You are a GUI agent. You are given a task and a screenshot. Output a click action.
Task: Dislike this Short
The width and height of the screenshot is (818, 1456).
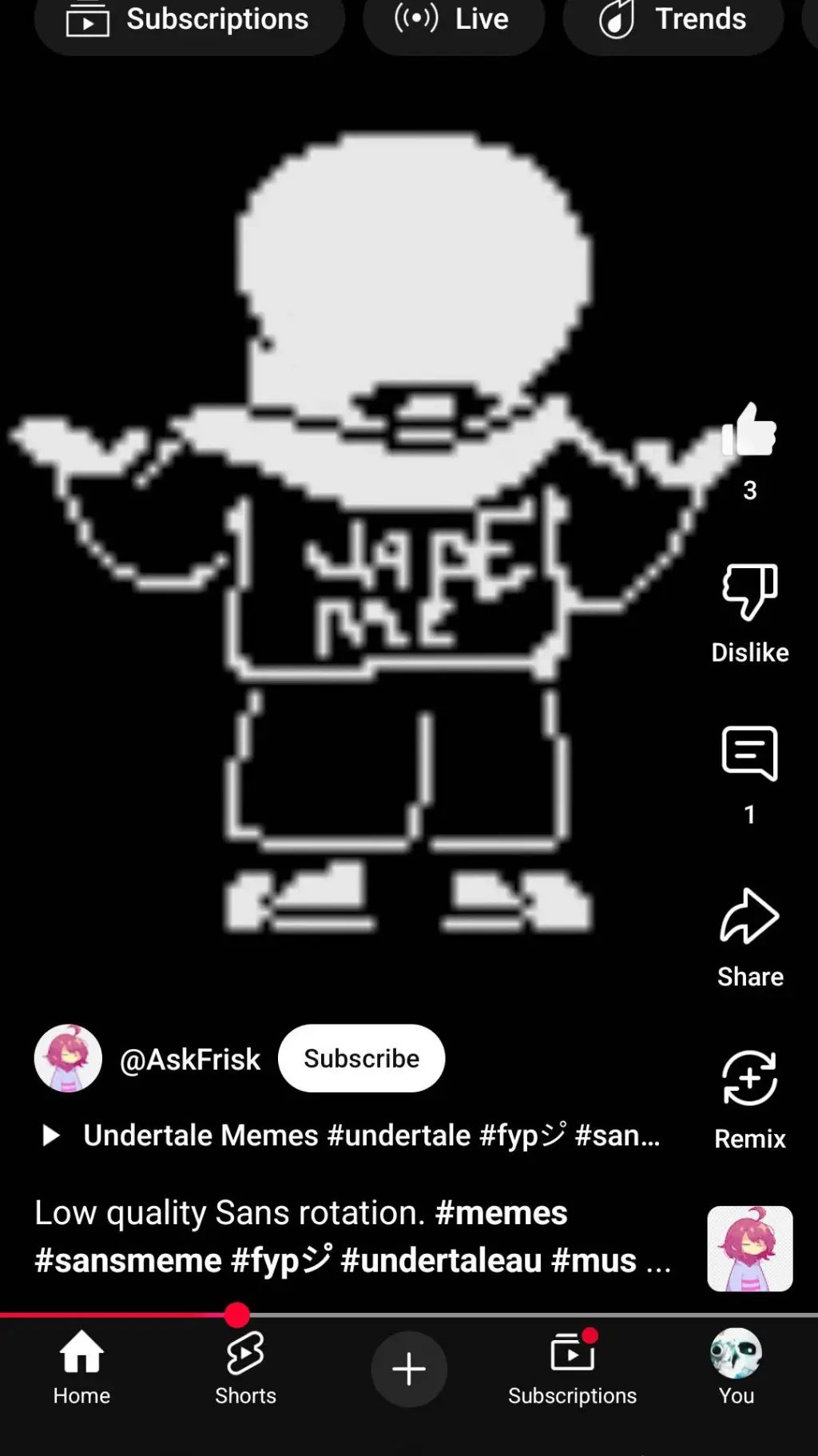[749, 595]
